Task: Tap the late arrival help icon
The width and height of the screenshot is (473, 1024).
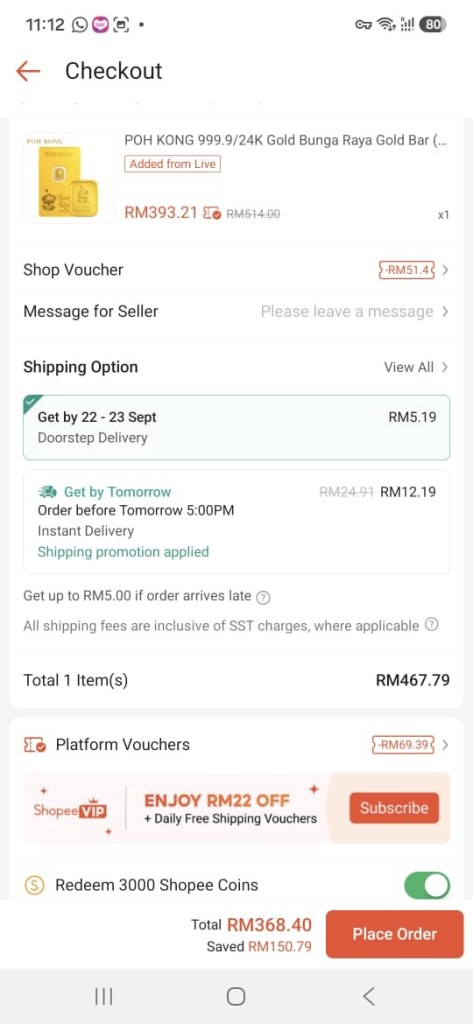Action: coord(263,597)
